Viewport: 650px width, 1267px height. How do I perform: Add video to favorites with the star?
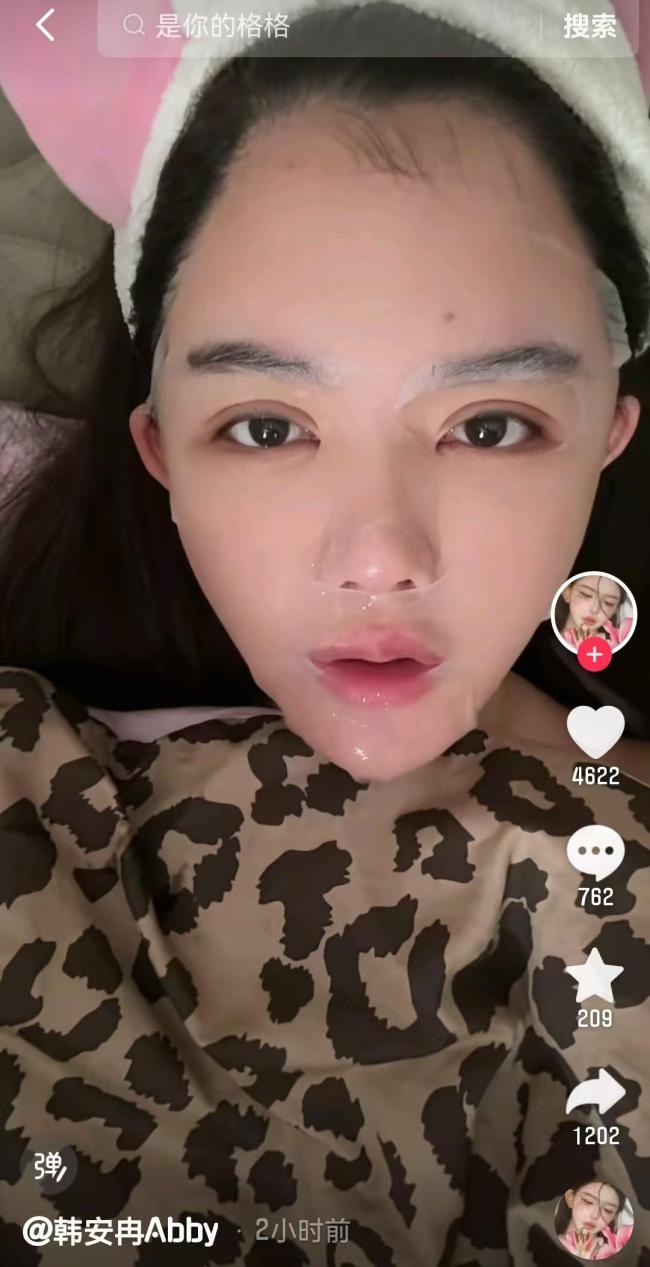pos(595,977)
